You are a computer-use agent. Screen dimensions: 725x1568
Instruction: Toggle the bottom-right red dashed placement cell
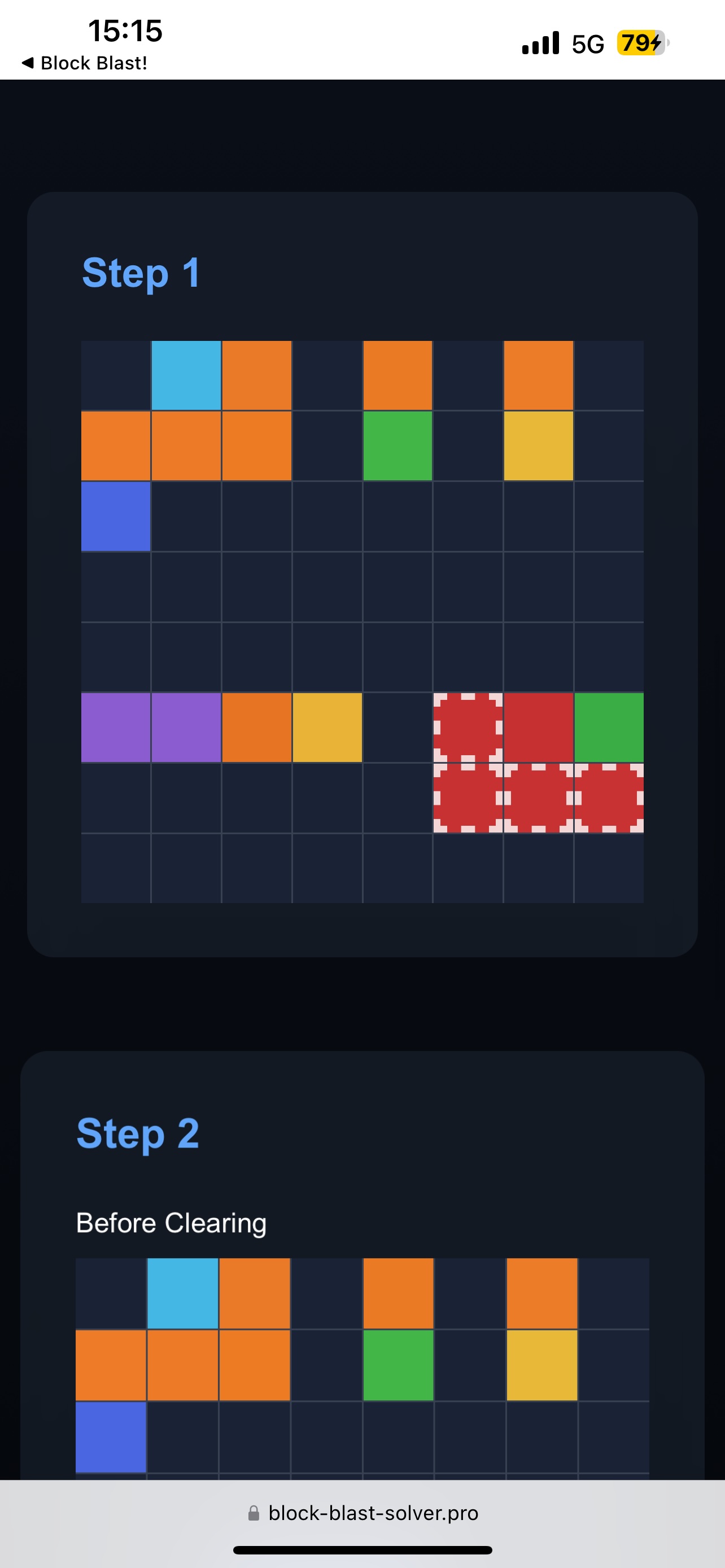pos(609,798)
